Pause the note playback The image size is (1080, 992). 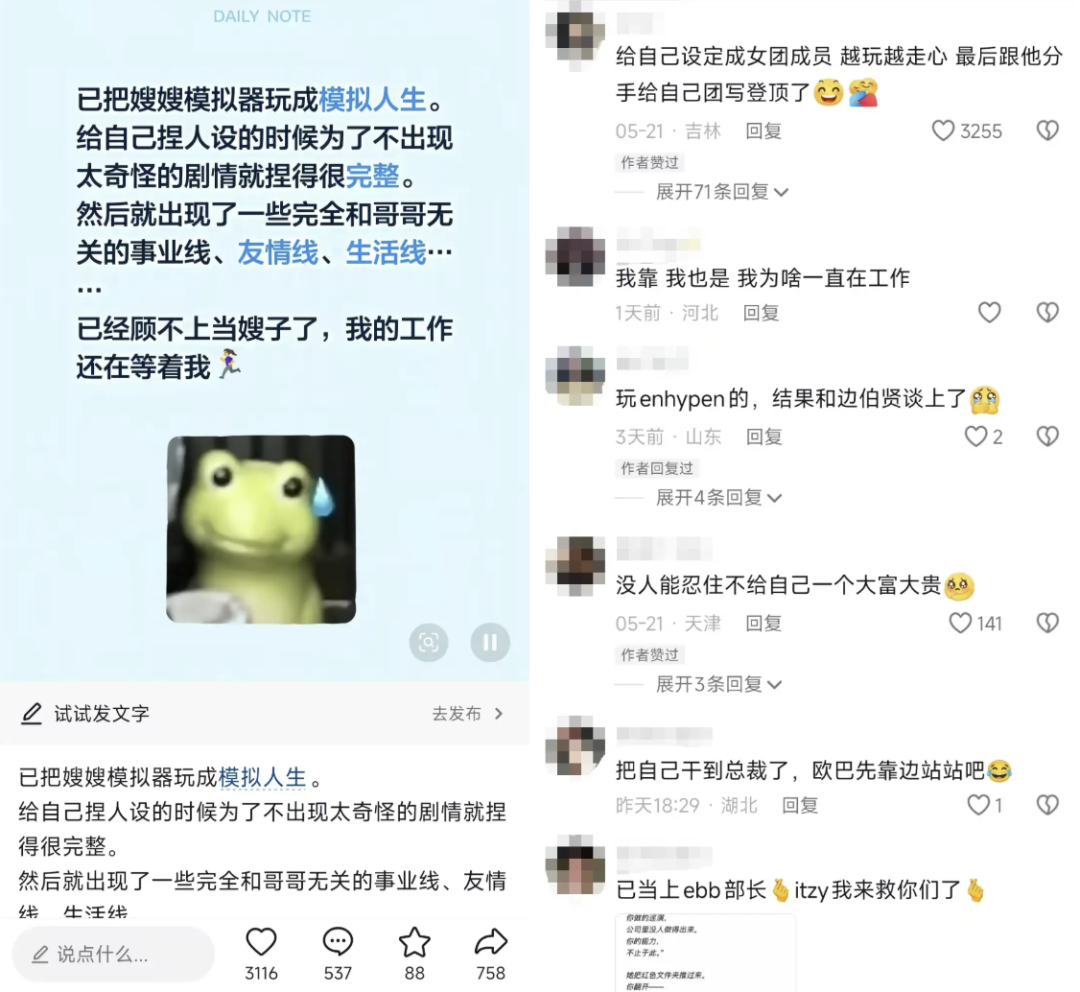[x=490, y=642]
